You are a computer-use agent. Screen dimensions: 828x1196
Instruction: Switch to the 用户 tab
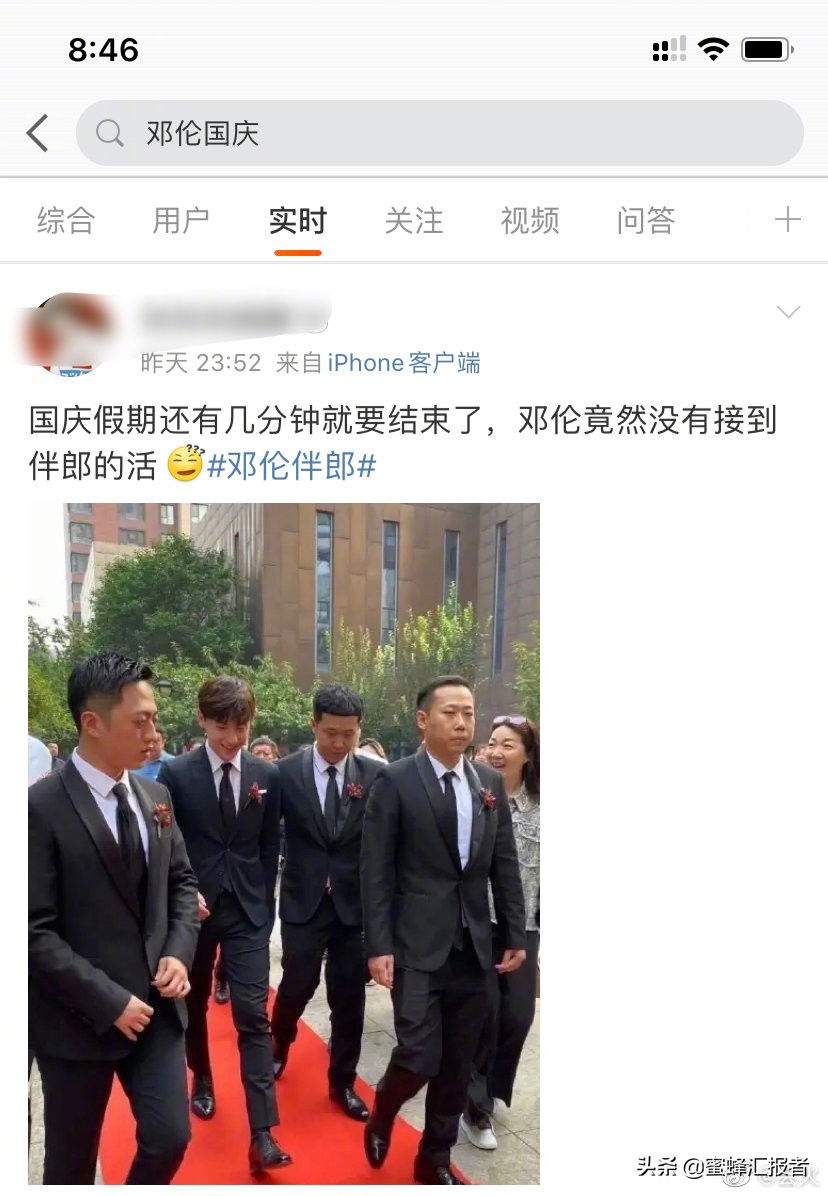click(x=181, y=221)
